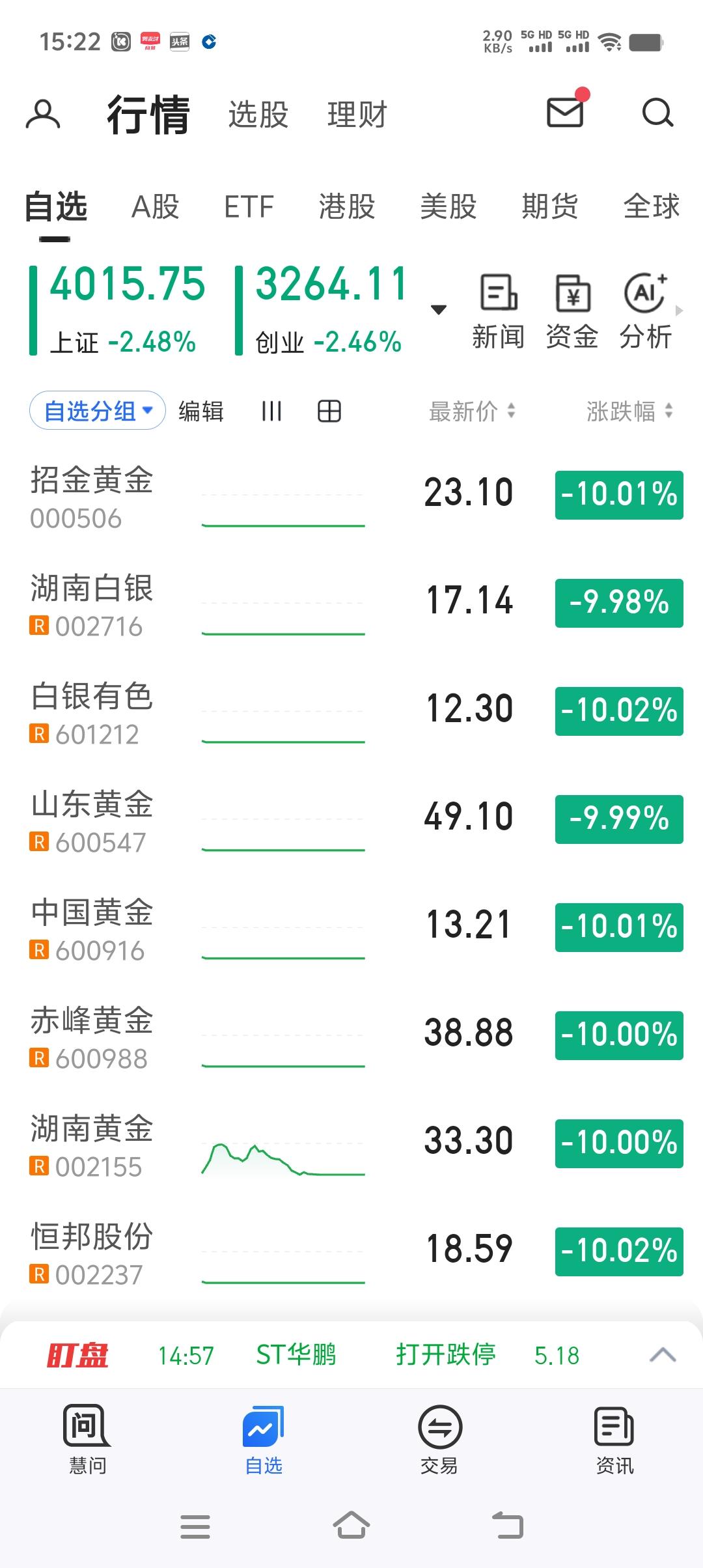Open the 资金 shortcut

click(x=572, y=311)
